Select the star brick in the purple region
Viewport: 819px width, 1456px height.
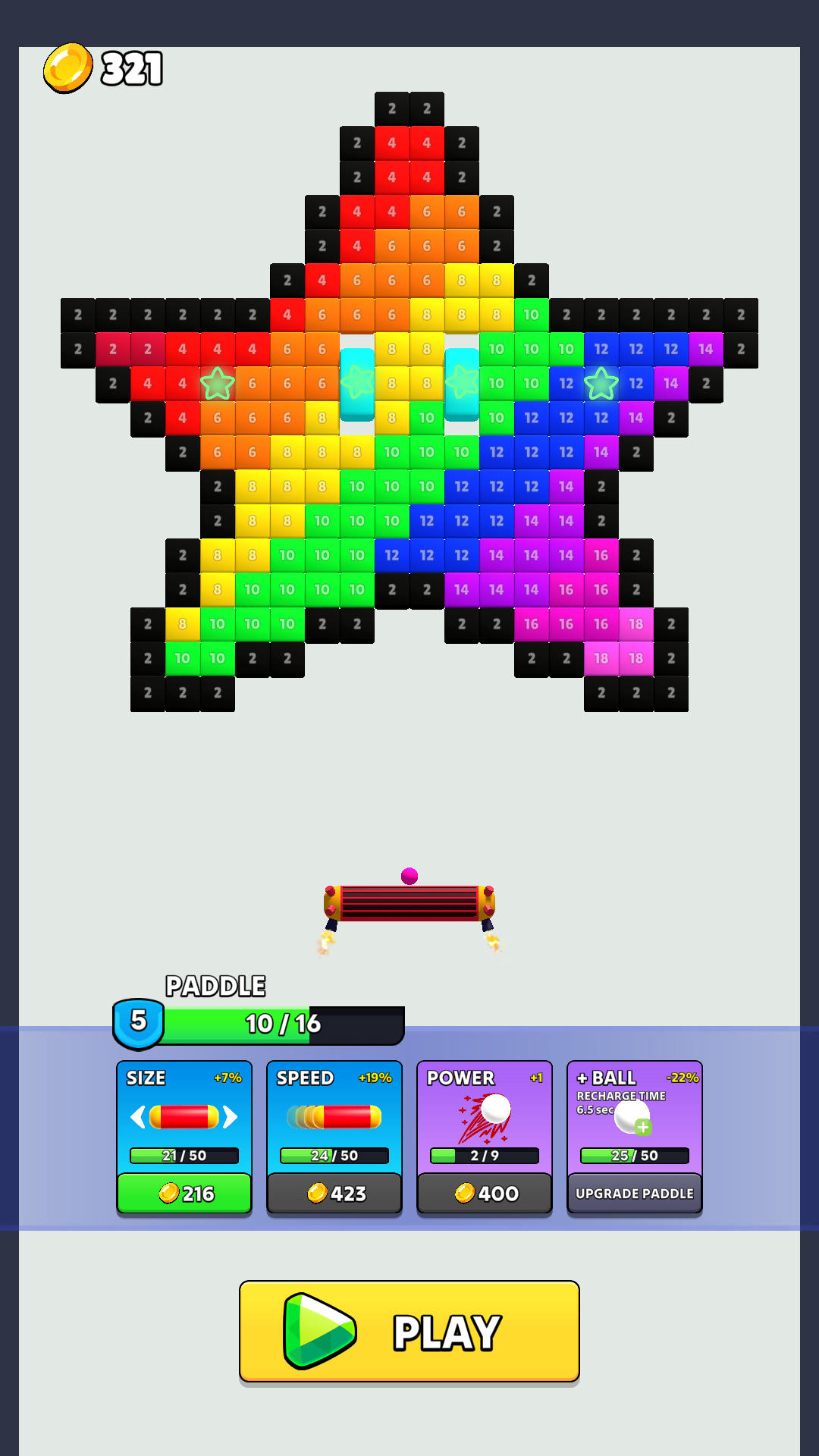click(601, 383)
